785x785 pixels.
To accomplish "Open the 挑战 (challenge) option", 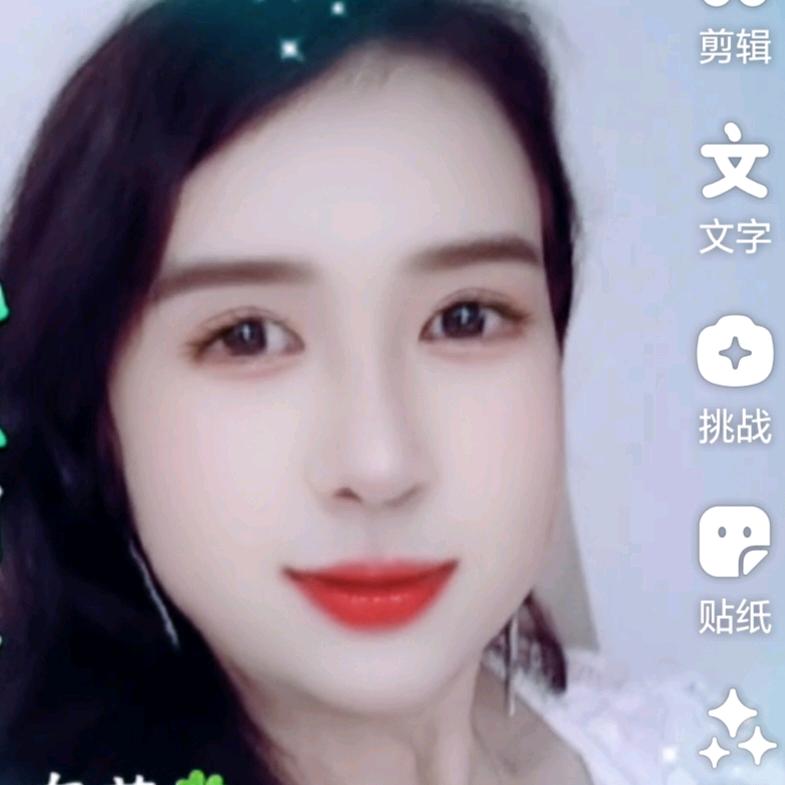I will point(735,378).
